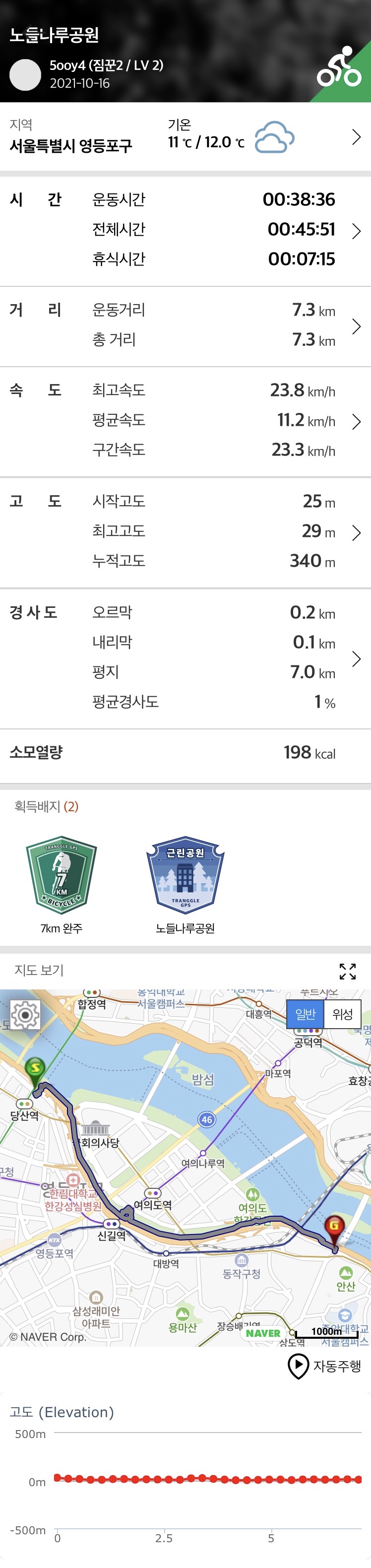Open the 거리 distance details
The height and width of the screenshot is (1568, 371).
pos(356,327)
